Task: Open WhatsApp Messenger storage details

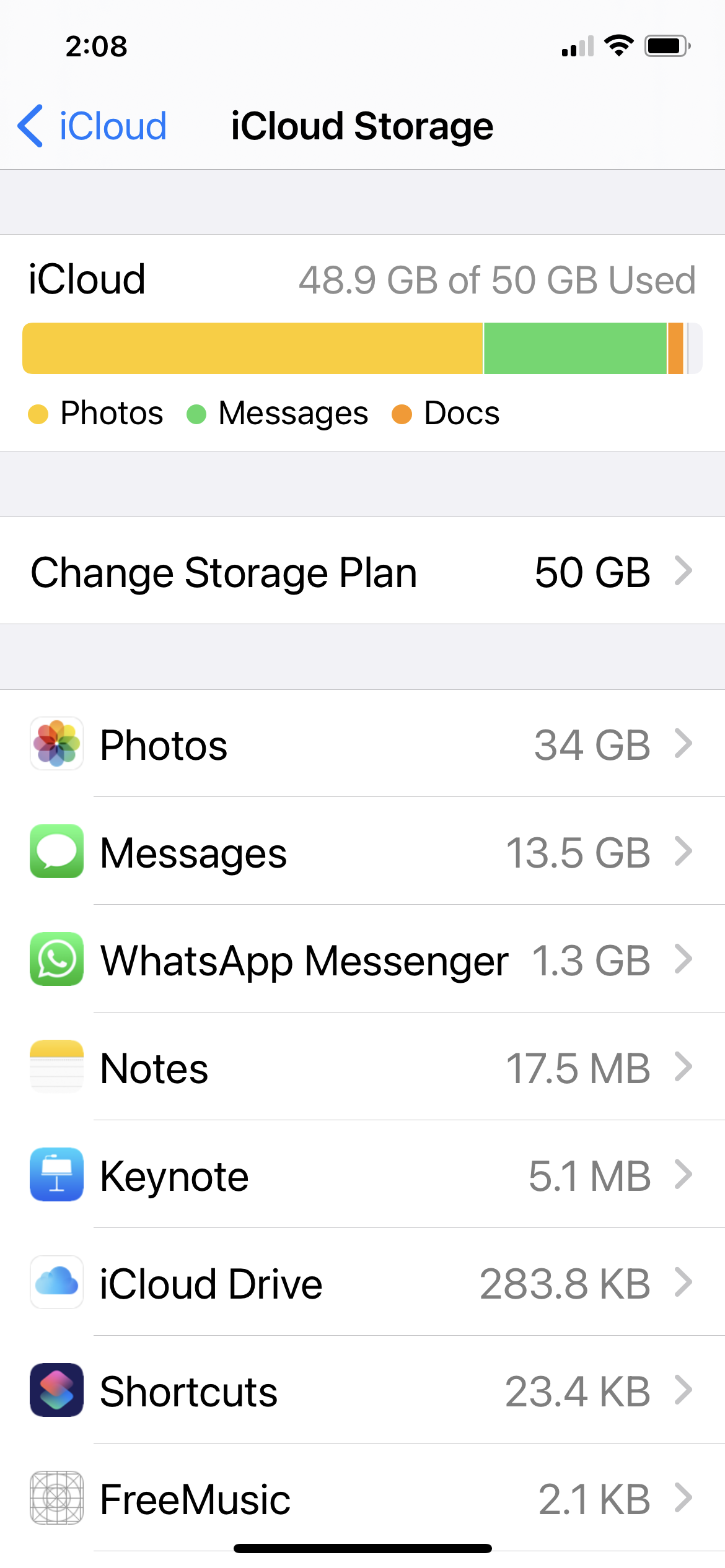Action: coord(362,960)
